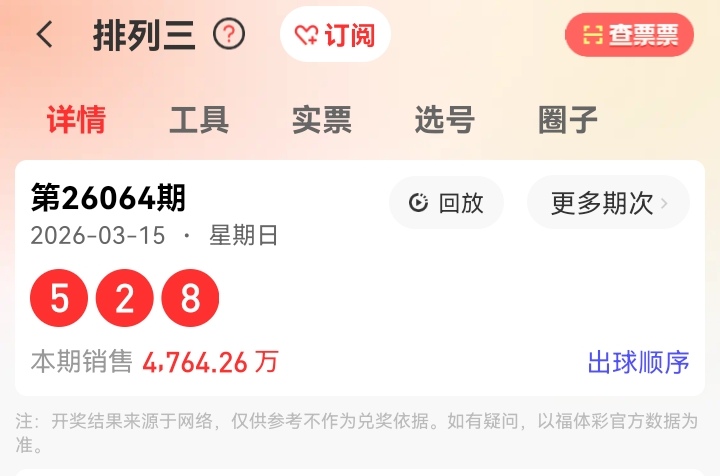
Task: Go back using the back arrow
Action: (x=44, y=35)
